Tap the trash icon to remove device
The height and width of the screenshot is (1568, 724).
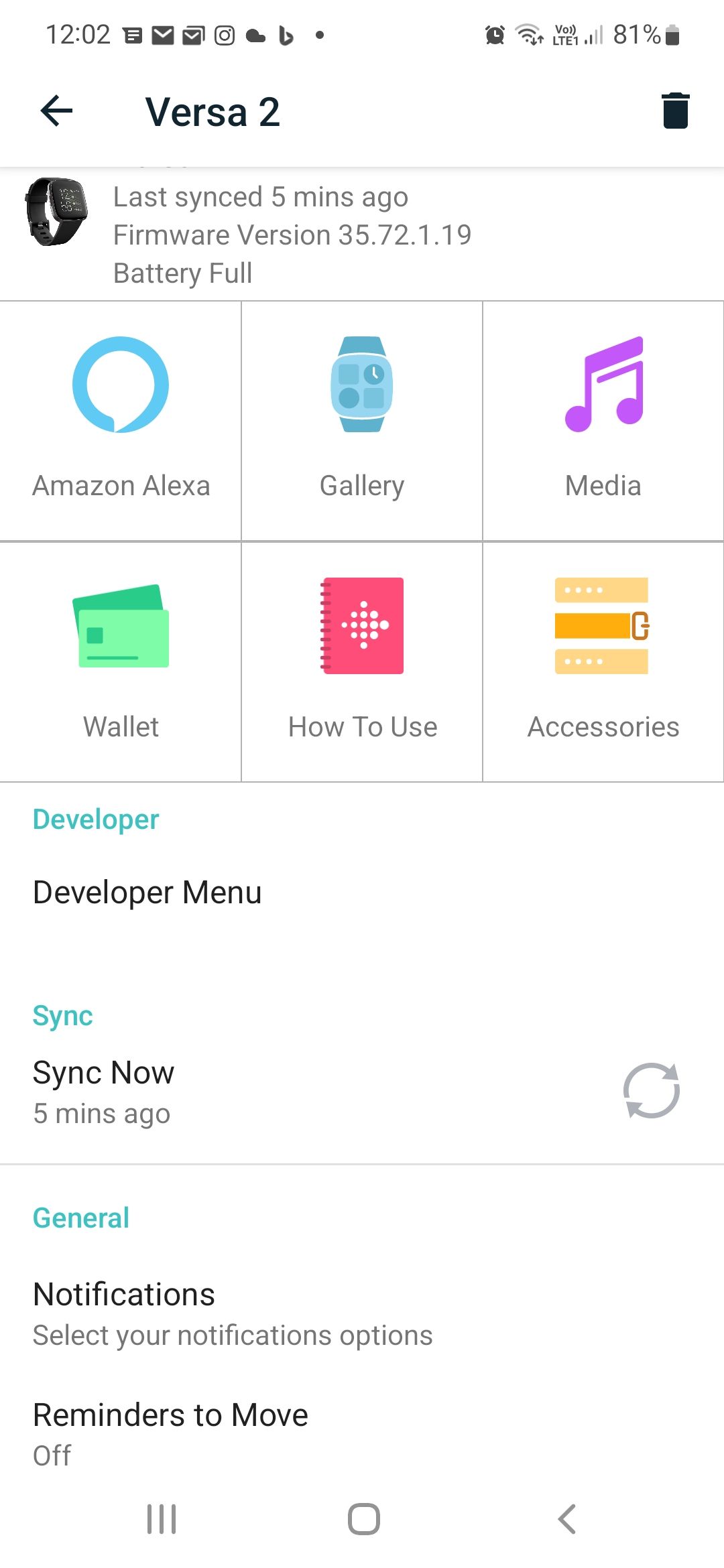click(675, 111)
